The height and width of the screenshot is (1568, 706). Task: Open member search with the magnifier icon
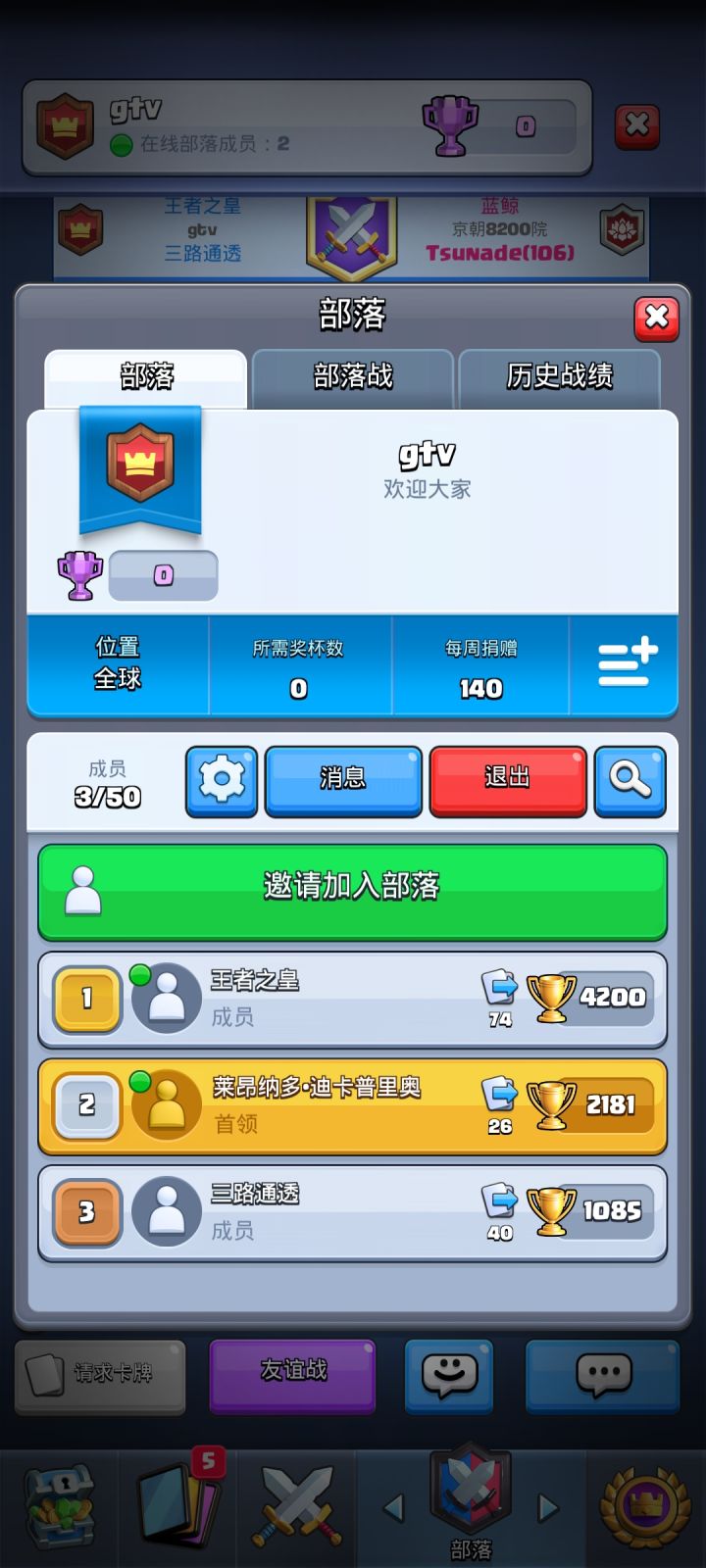point(630,781)
